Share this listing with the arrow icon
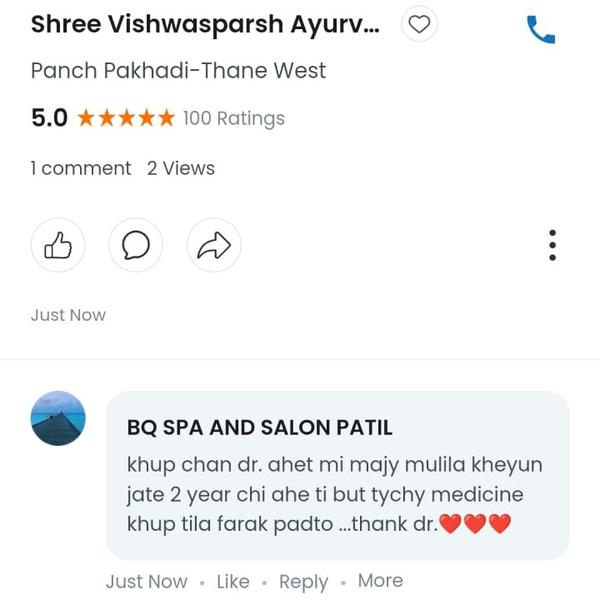Screen dimensions: 600x600 coord(214,245)
